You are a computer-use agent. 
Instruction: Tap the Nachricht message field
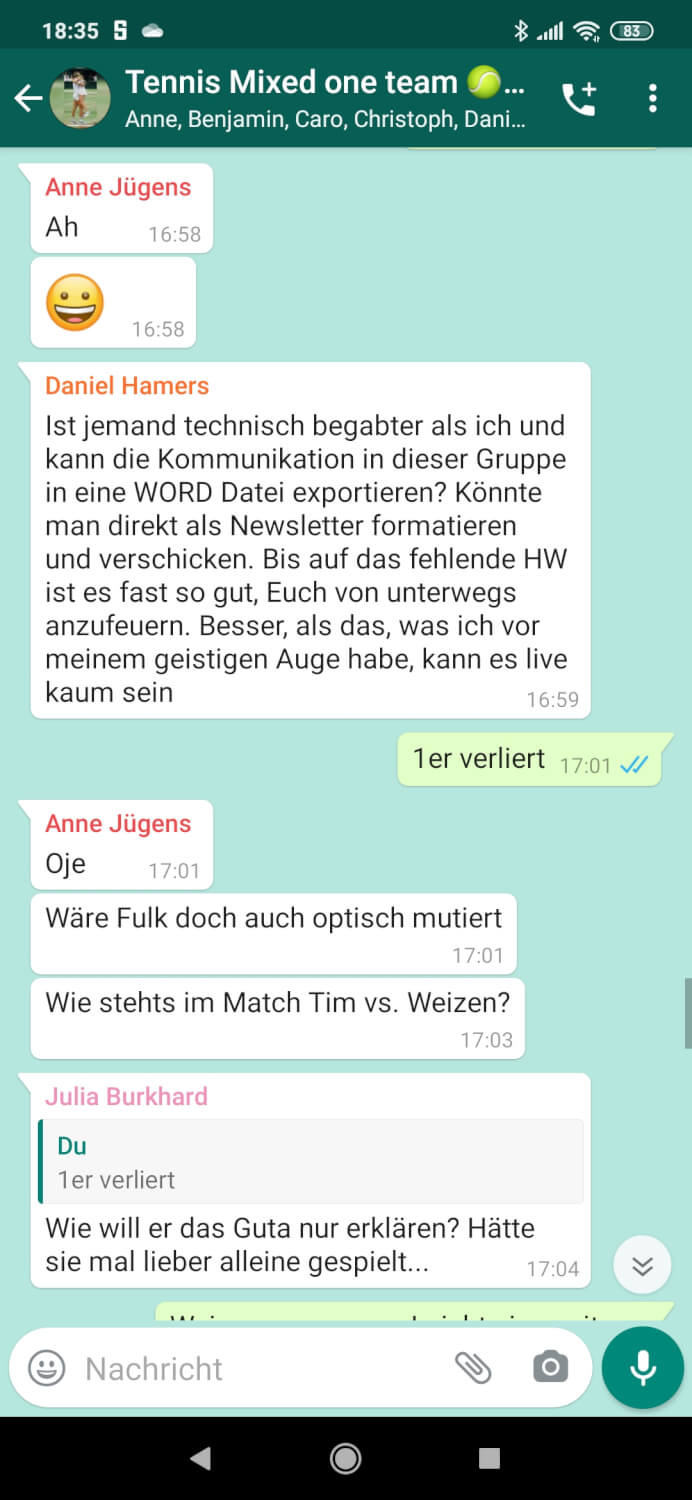[x=260, y=1368]
